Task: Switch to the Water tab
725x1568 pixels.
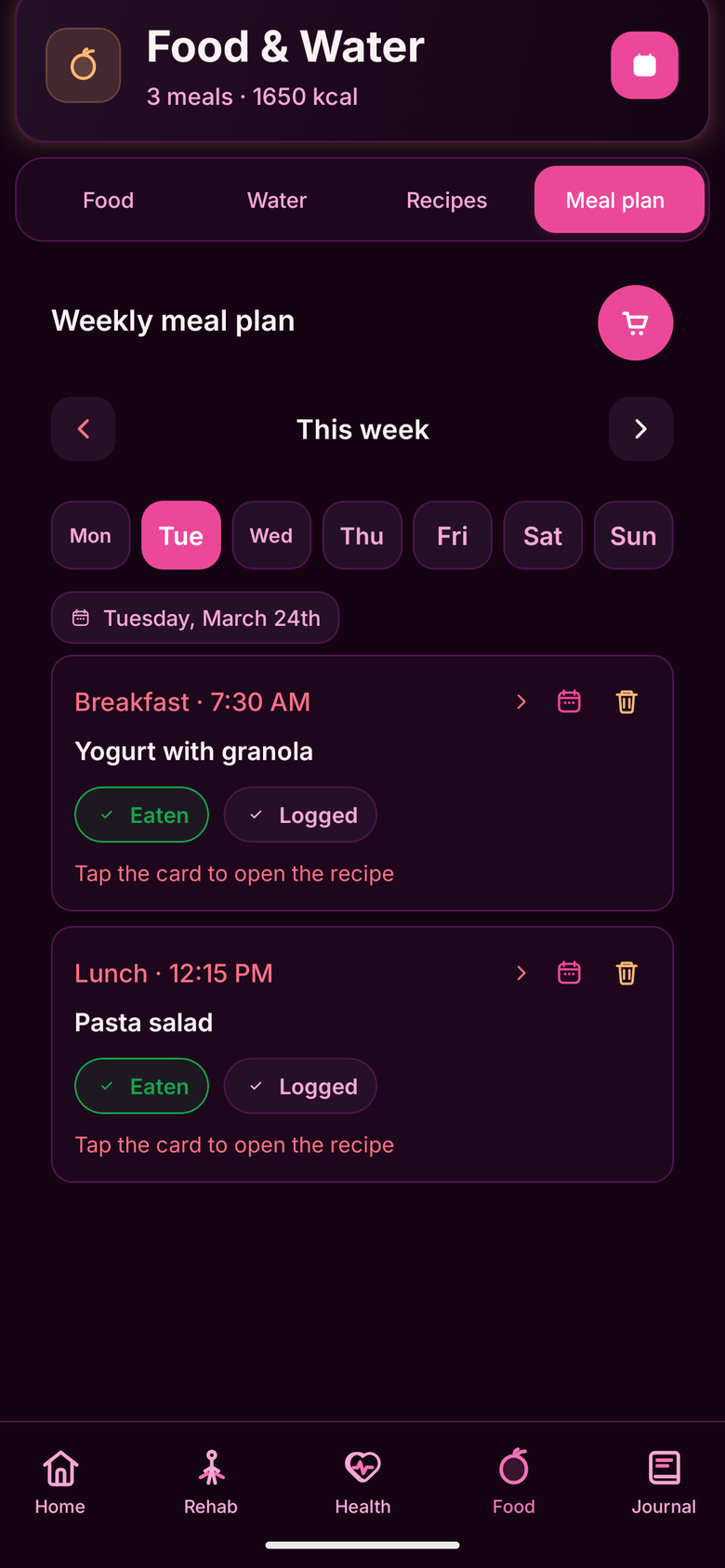Action: pos(277,201)
